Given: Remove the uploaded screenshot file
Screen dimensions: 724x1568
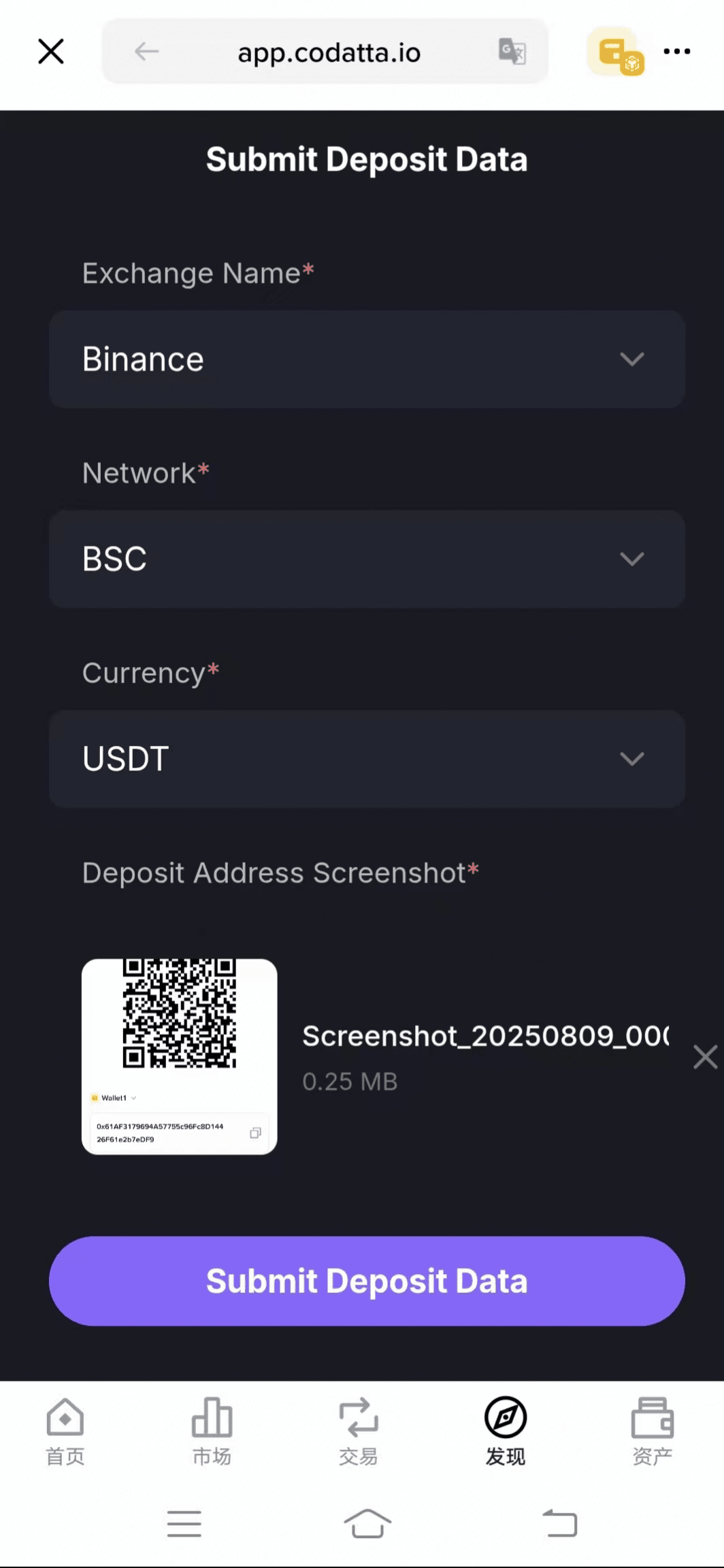Looking at the screenshot, I should (x=705, y=1058).
